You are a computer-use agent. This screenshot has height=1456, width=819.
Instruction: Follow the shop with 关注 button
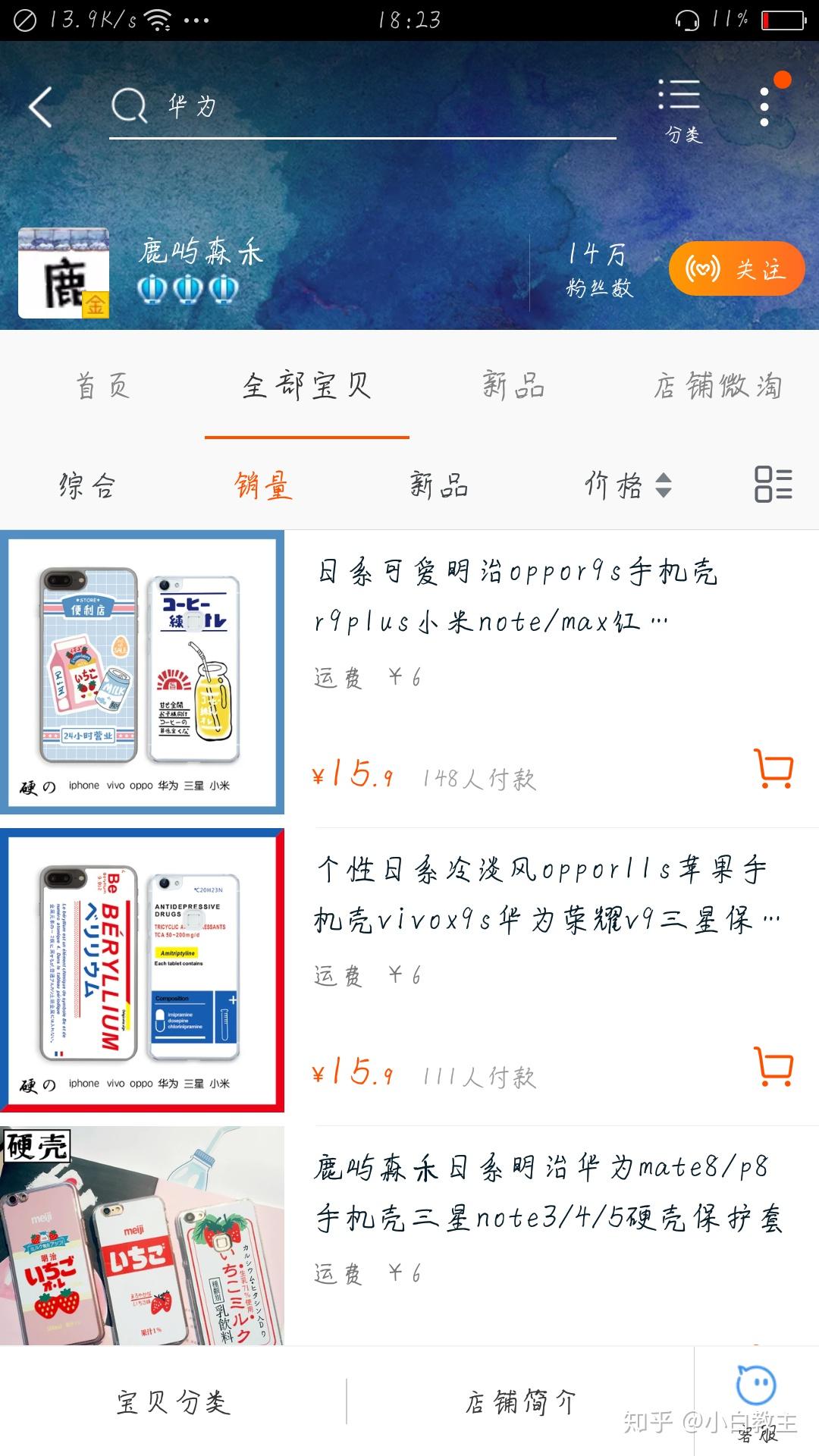tap(736, 269)
